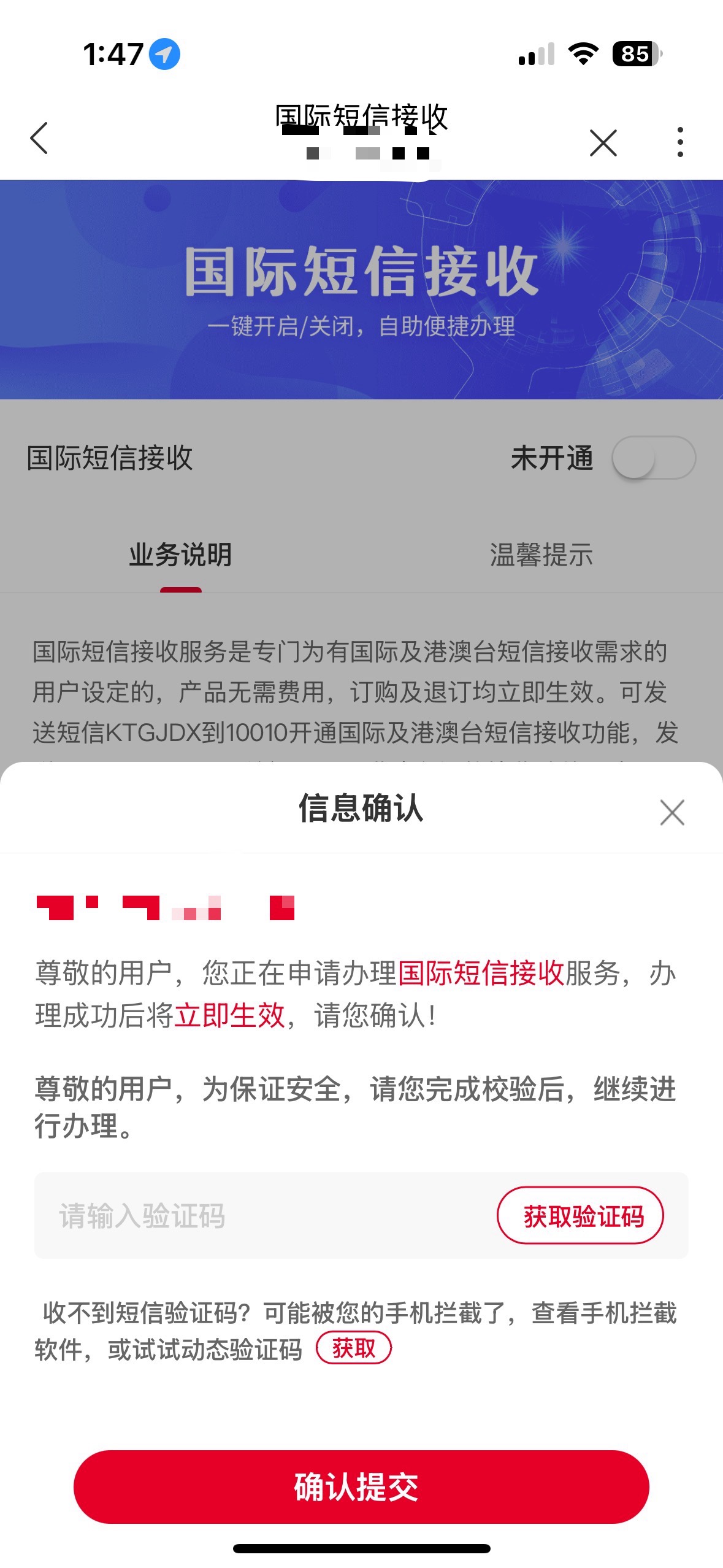Open the three-dot overflow menu
The image size is (723, 1568).
680,142
